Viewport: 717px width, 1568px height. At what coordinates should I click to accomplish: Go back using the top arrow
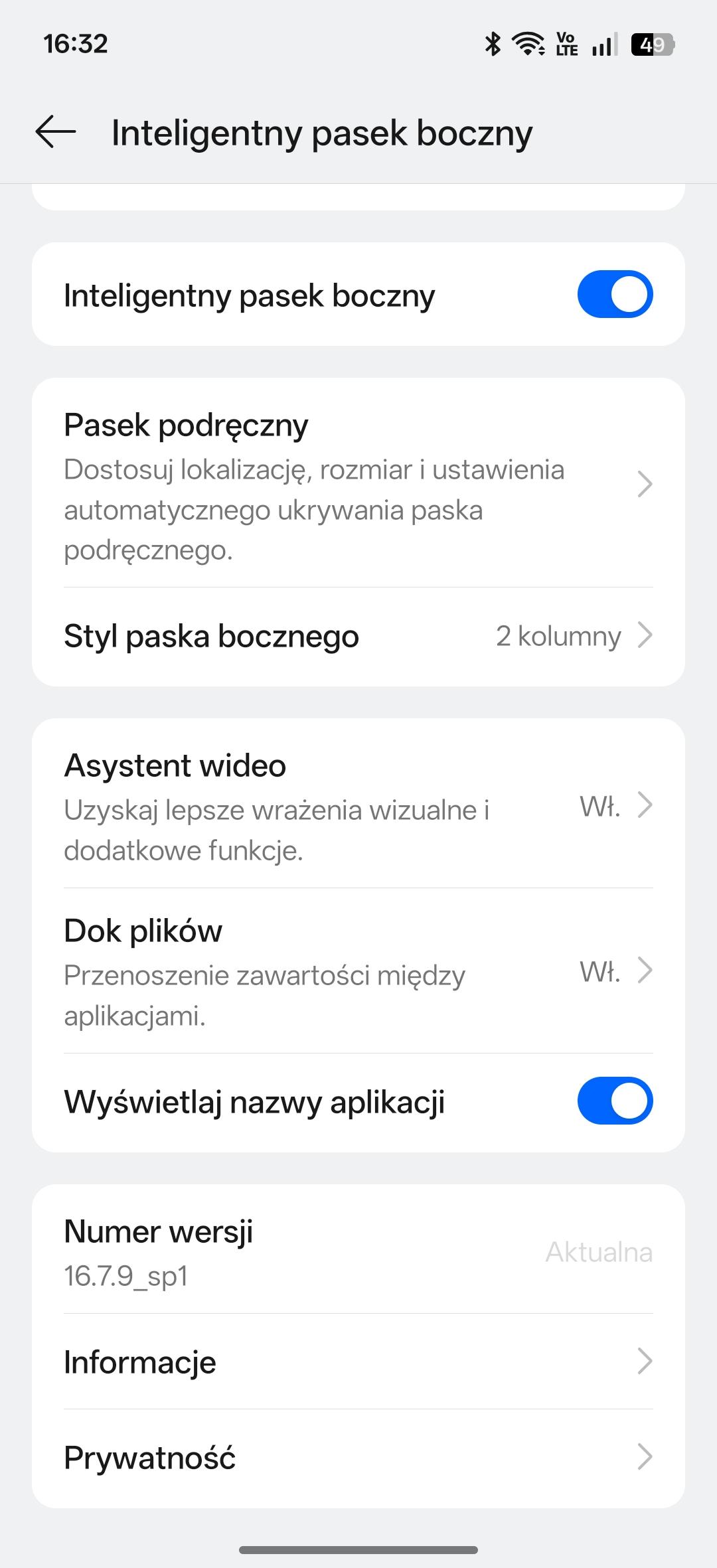point(56,132)
